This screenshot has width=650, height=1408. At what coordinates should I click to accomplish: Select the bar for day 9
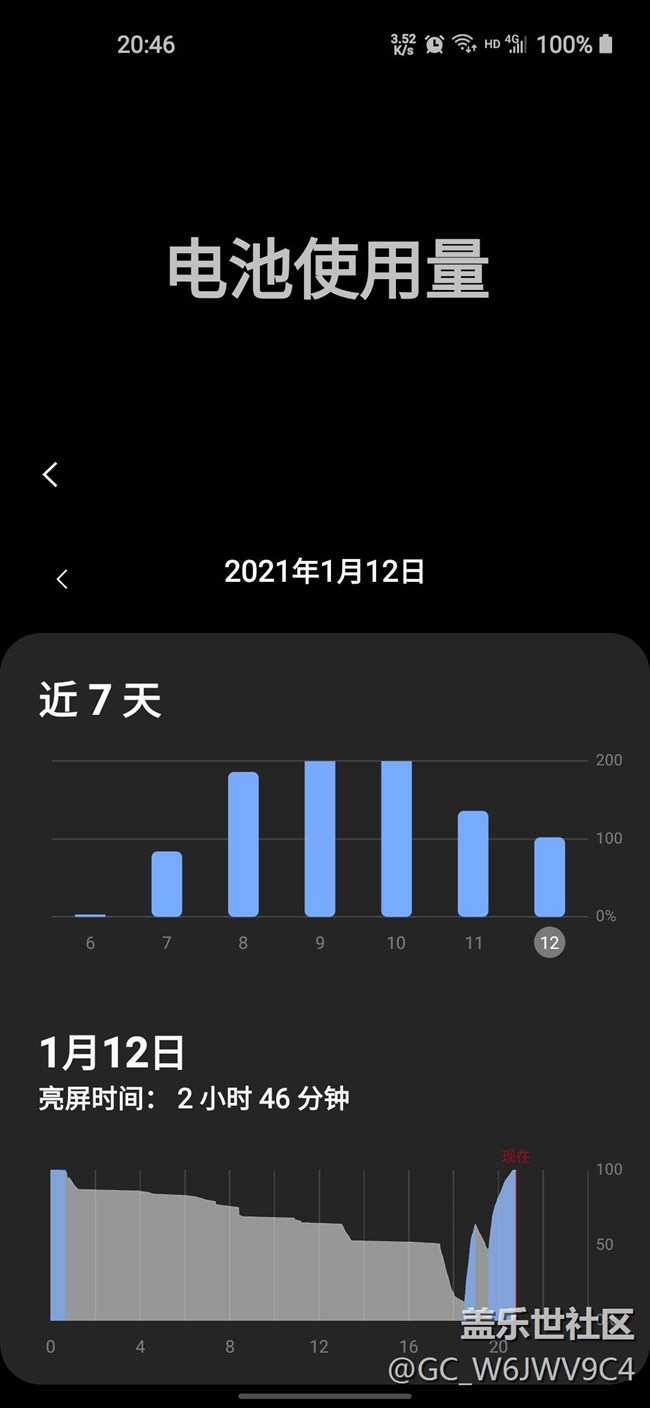(320, 838)
